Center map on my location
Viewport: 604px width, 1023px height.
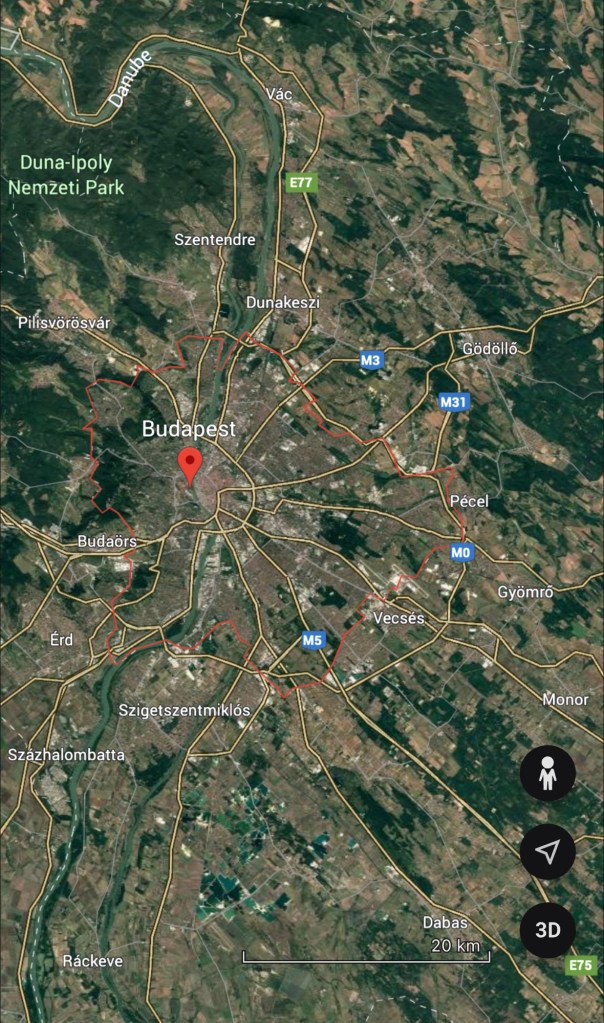(547, 851)
